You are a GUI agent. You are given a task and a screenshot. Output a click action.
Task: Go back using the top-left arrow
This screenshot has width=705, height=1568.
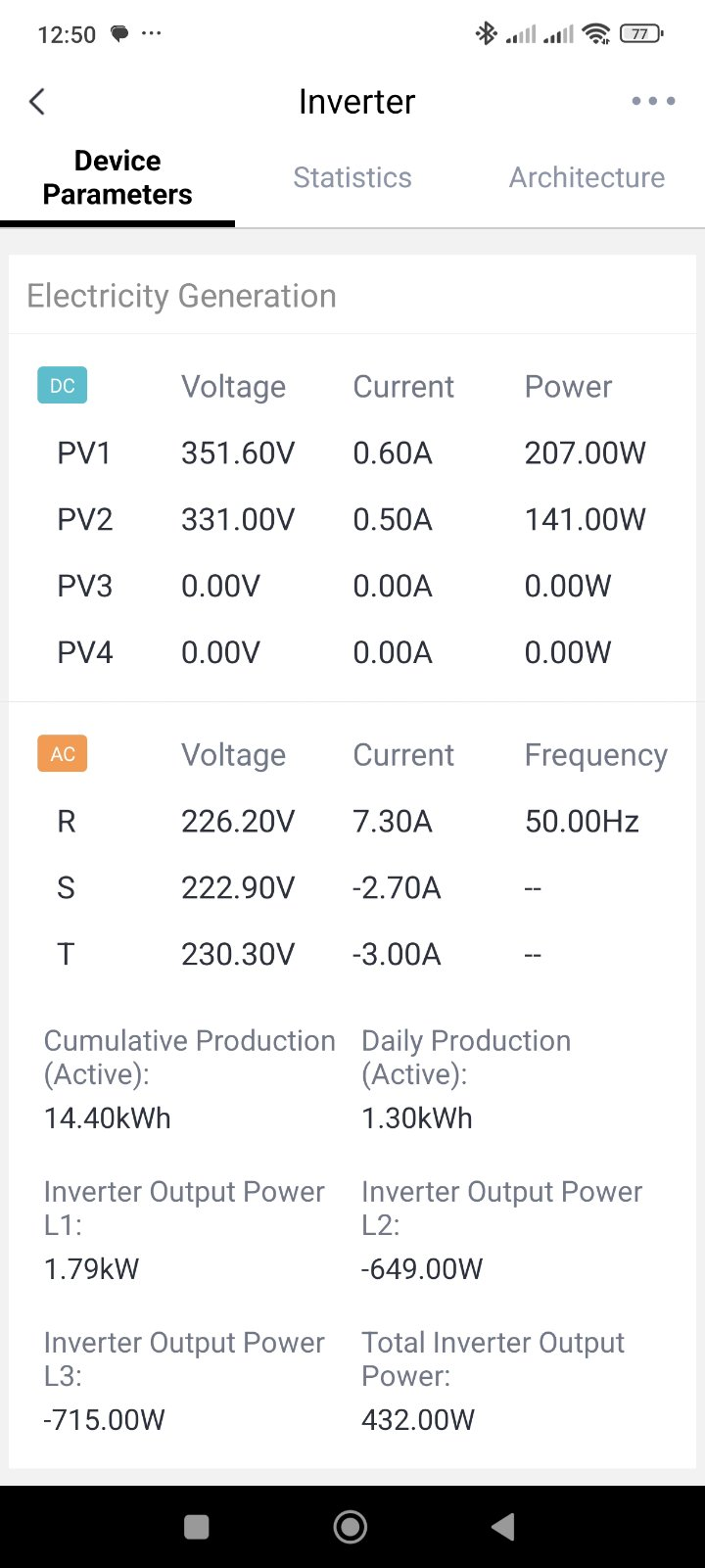pyautogui.click(x=37, y=102)
